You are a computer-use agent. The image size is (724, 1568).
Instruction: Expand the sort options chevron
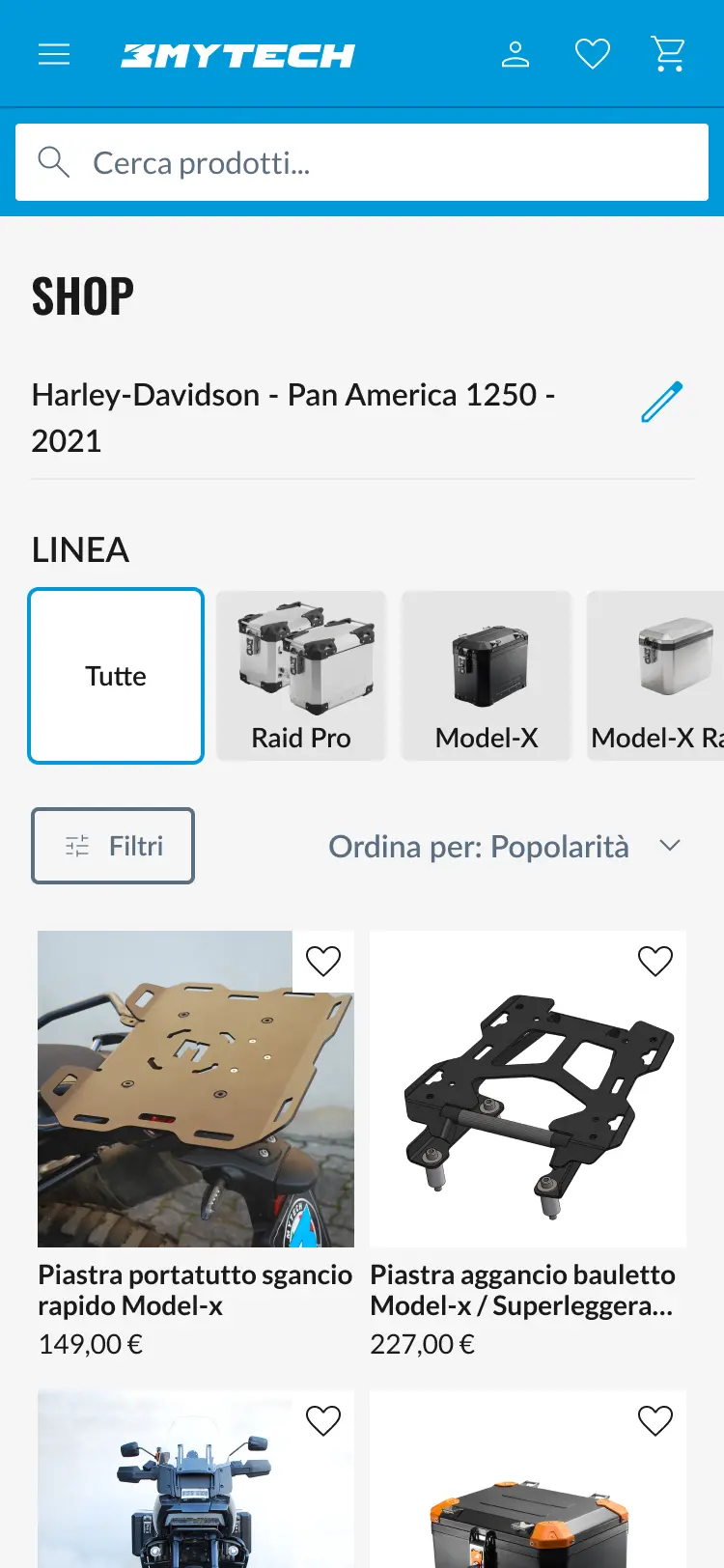click(x=670, y=844)
